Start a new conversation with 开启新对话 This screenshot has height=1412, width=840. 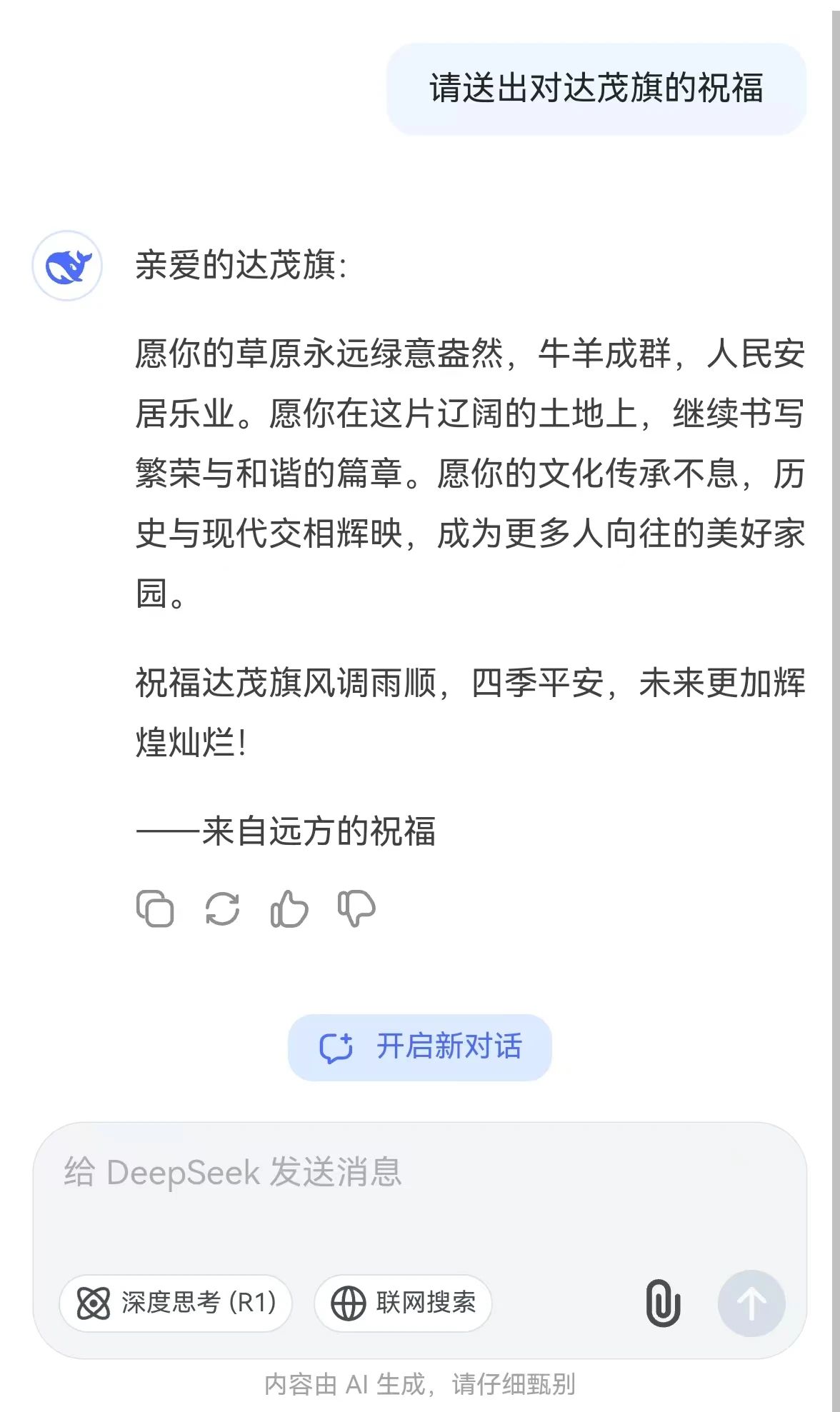(420, 1047)
